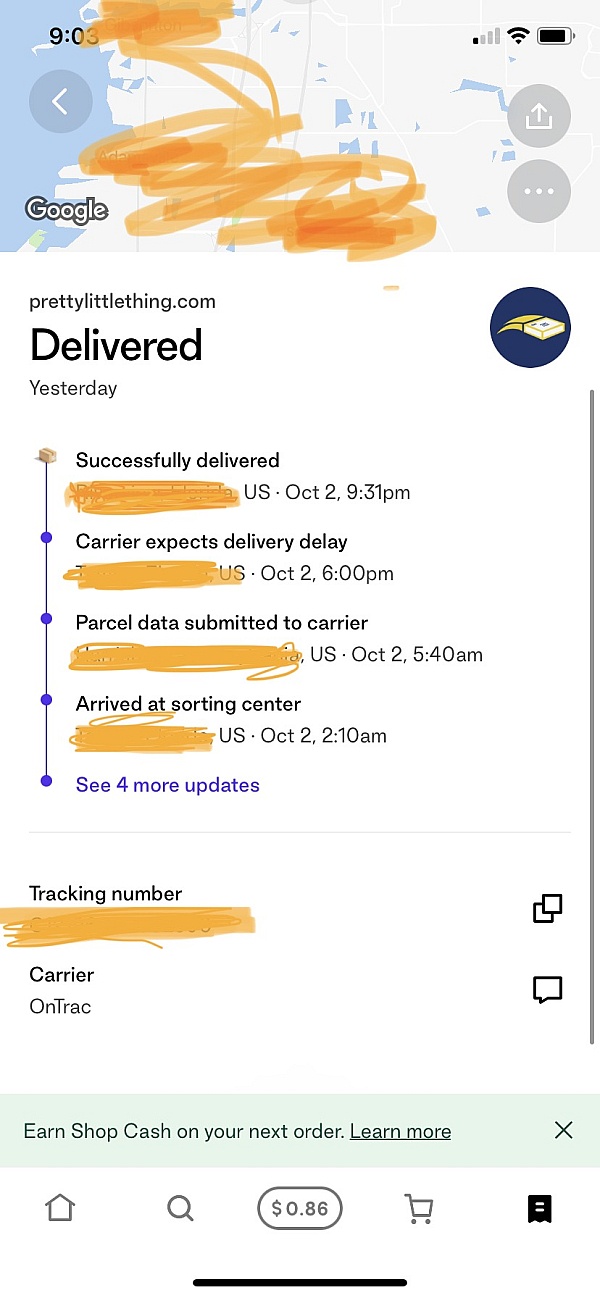This screenshot has height=1298, width=600.
Task: Open the shopping cart tab
Action: tap(419, 1208)
